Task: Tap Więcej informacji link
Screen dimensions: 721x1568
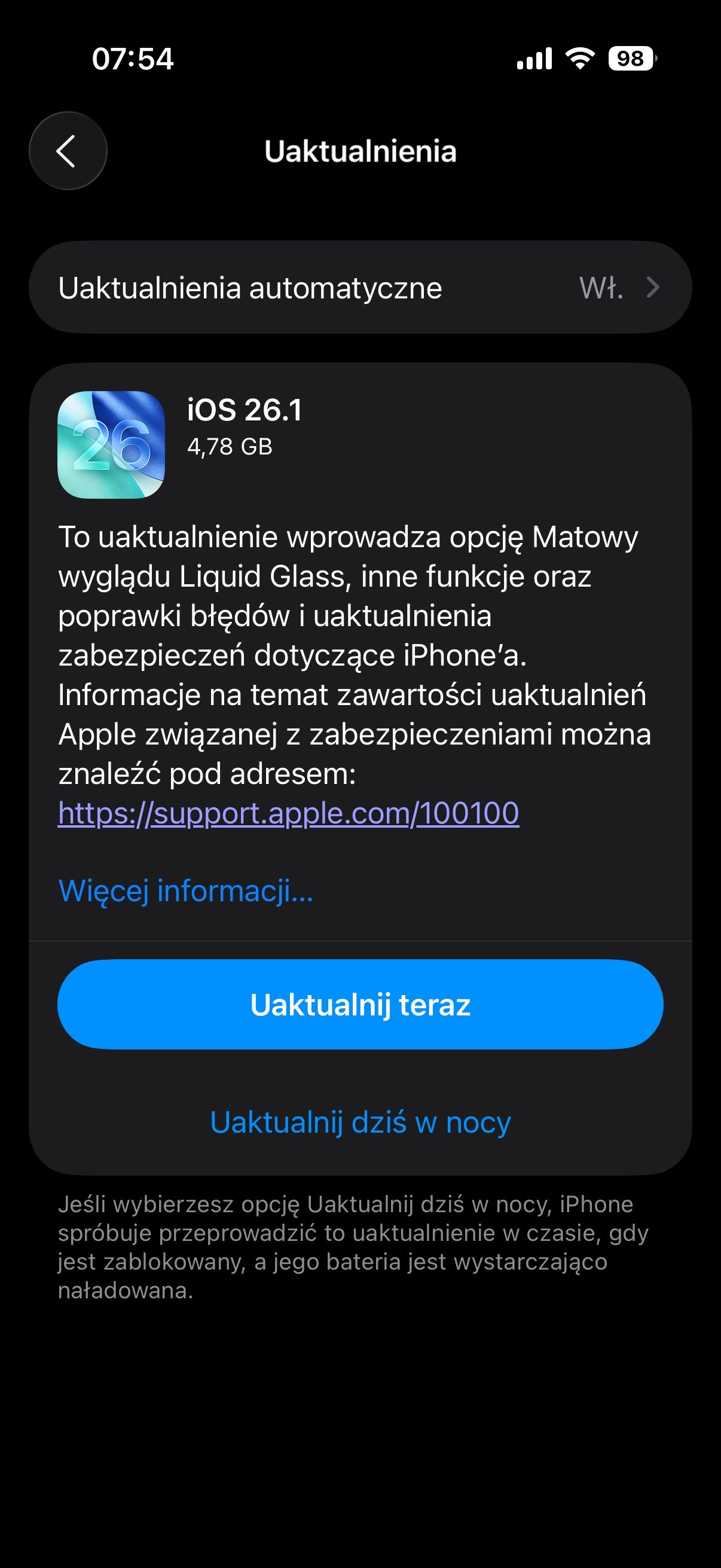Action: tap(185, 891)
